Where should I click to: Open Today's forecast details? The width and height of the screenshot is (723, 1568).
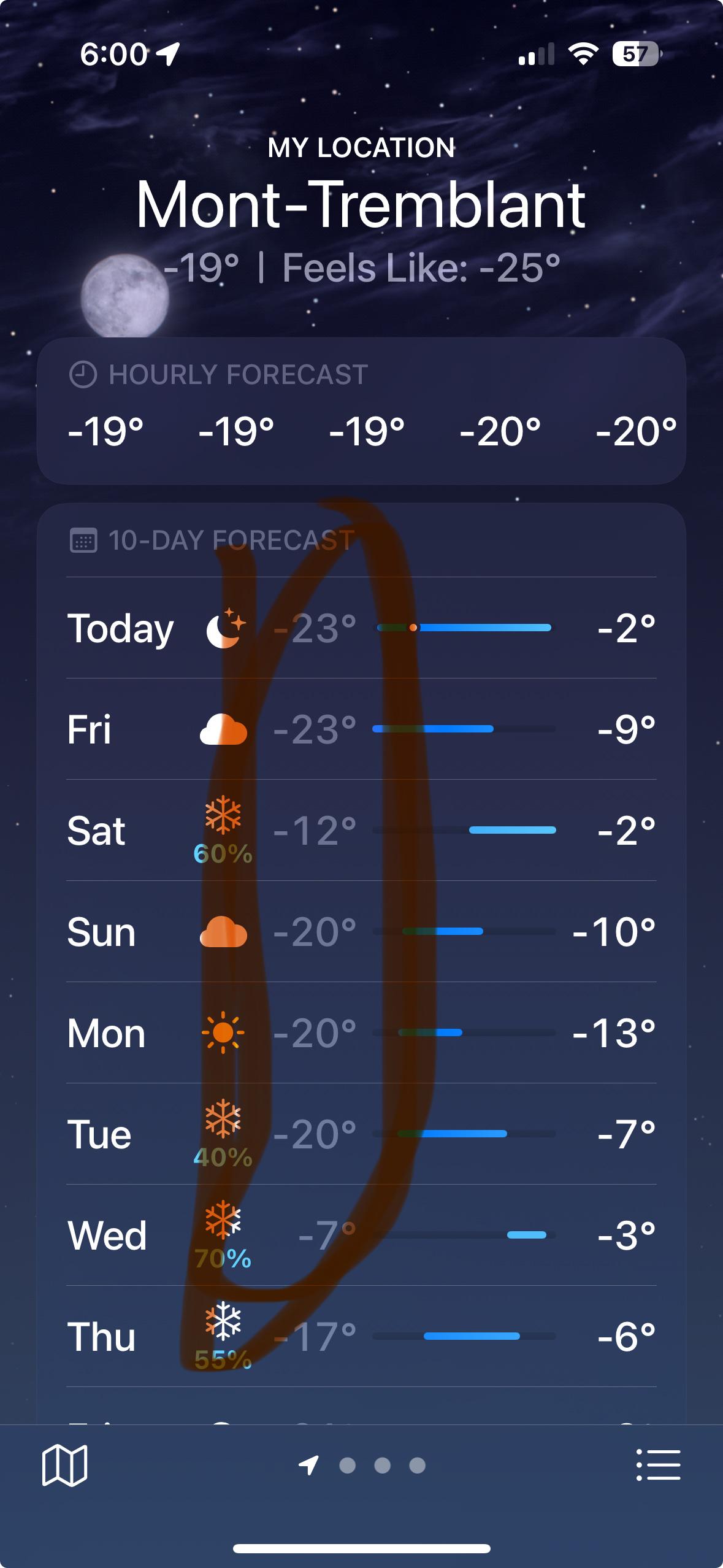point(361,628)
